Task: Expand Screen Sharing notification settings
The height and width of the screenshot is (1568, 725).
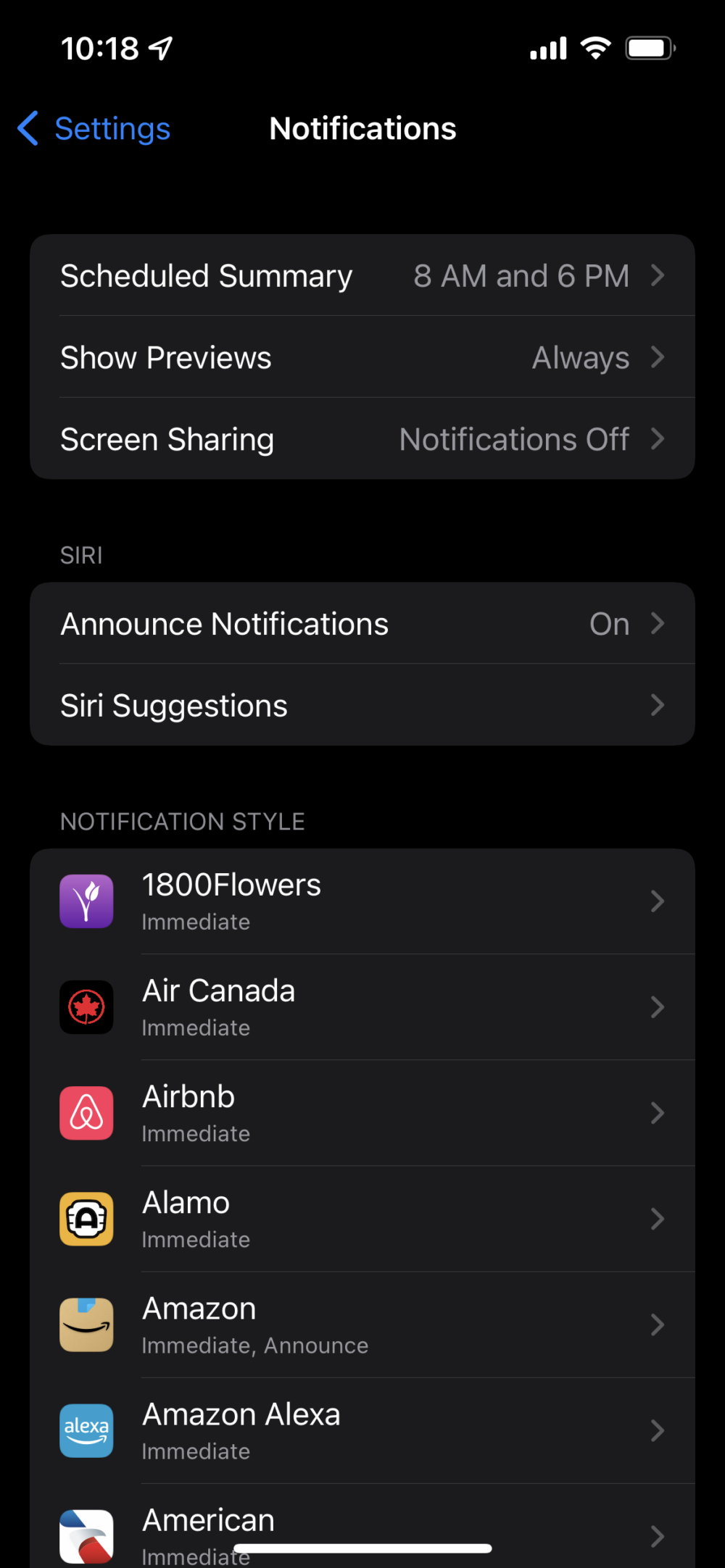Action: [x=362, y=438]
